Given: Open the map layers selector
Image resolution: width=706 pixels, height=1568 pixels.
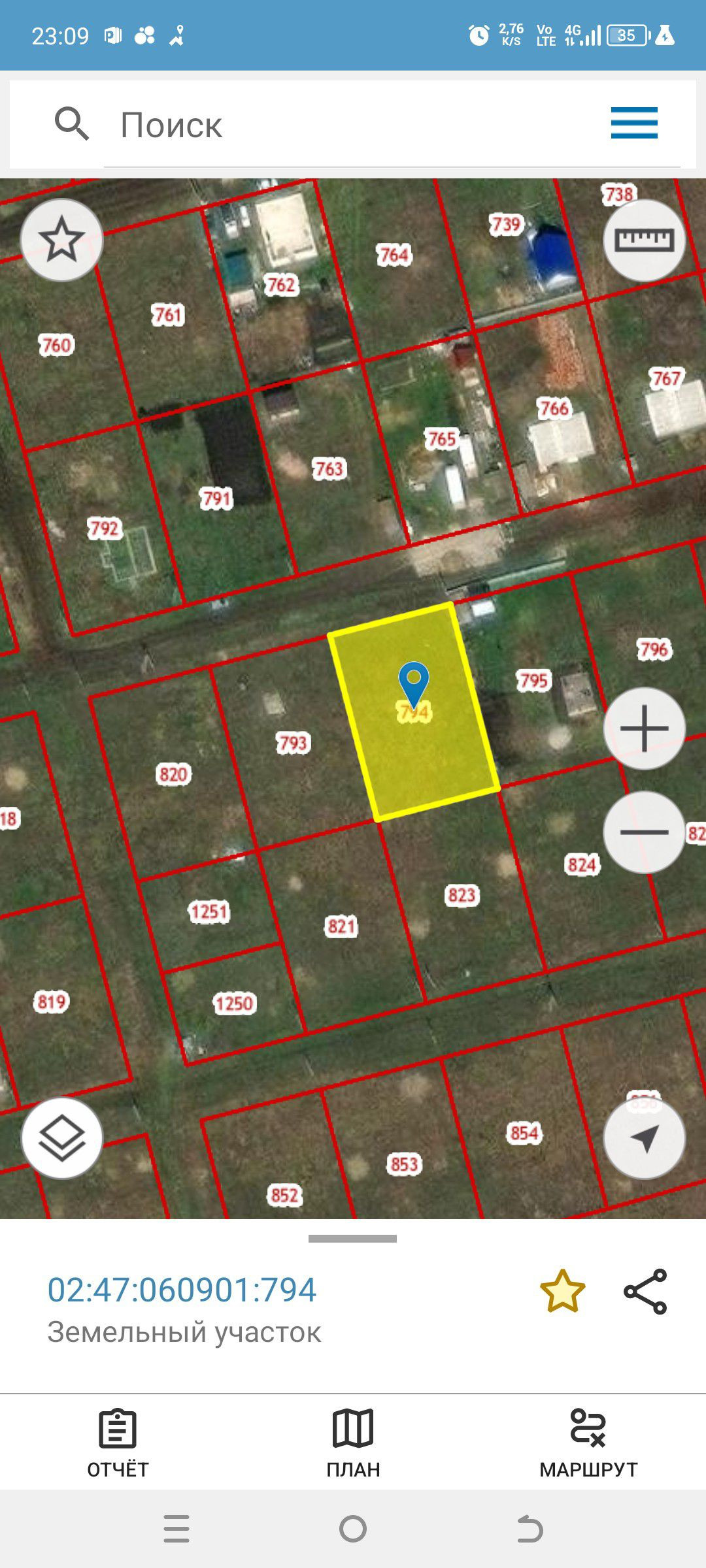Looking at the screenshot, I should (61, 1137).
